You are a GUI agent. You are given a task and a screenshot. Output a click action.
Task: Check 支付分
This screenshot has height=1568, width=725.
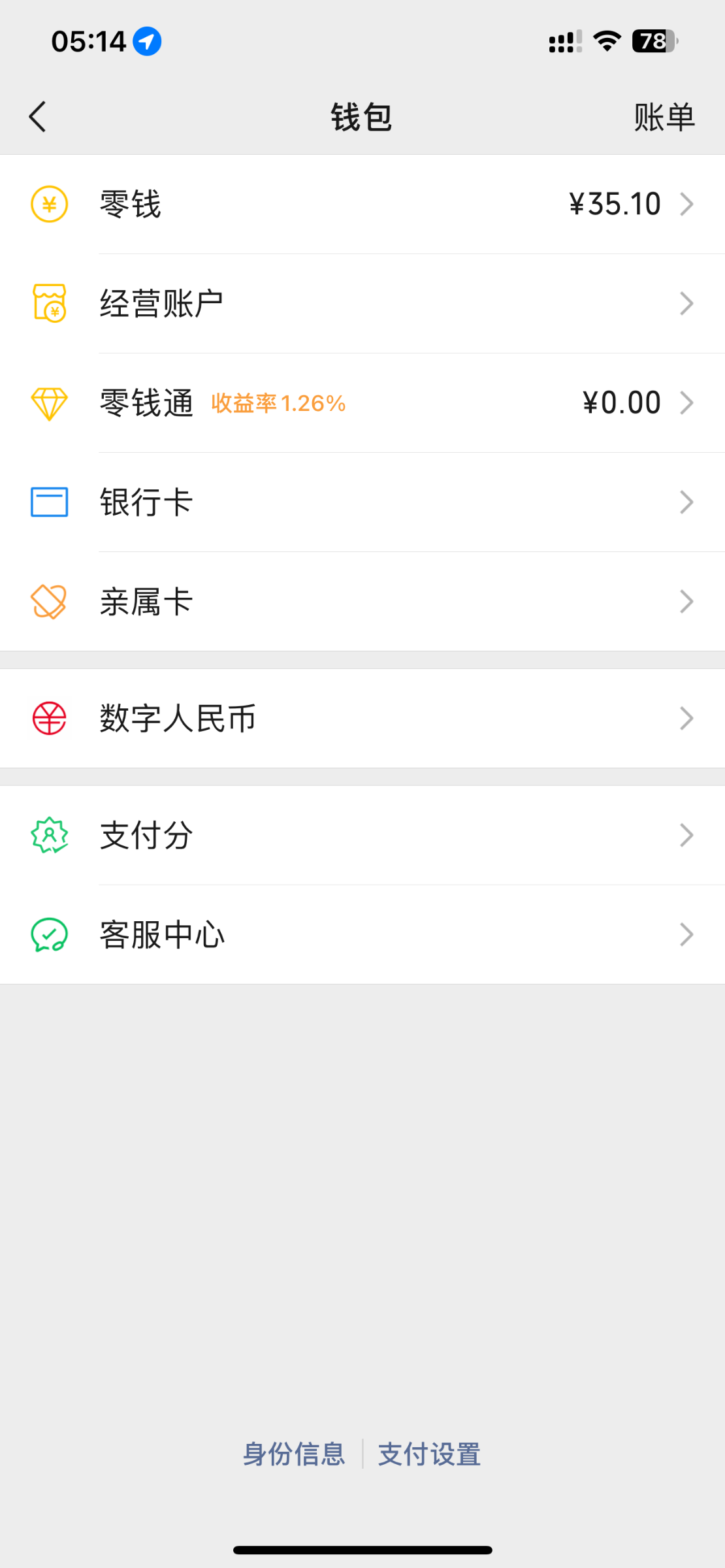coord(362,836)
